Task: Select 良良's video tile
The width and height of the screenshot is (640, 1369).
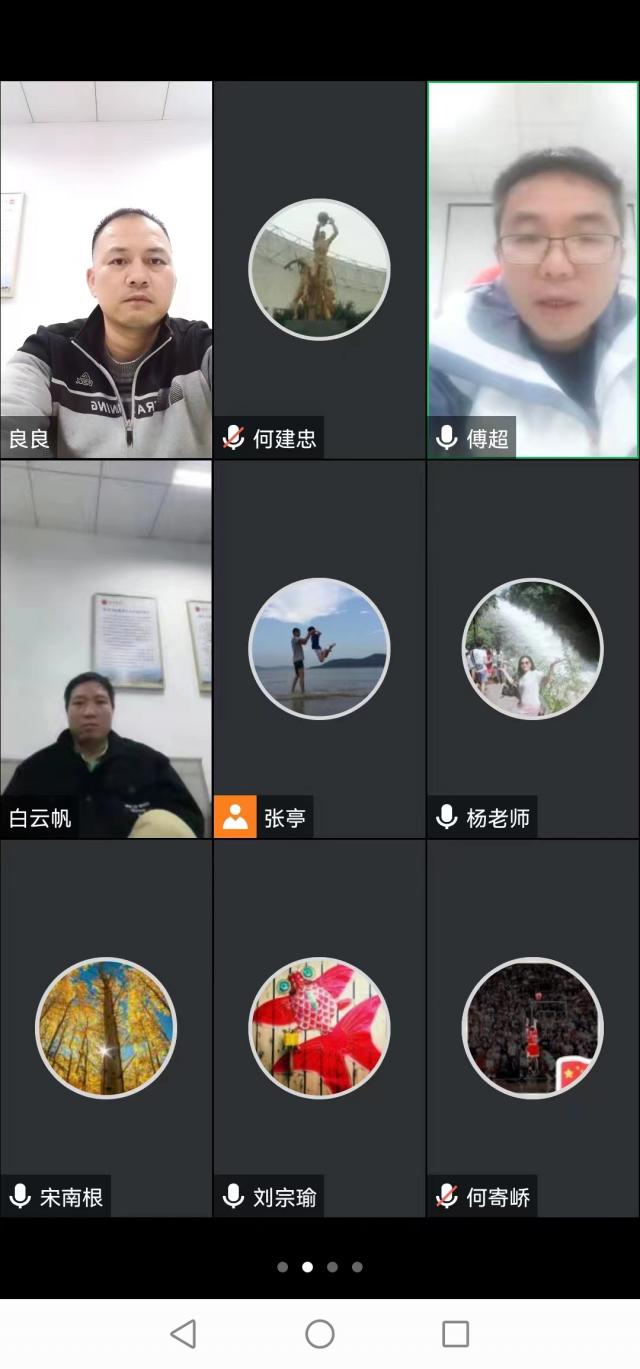Action: (106, 270)
